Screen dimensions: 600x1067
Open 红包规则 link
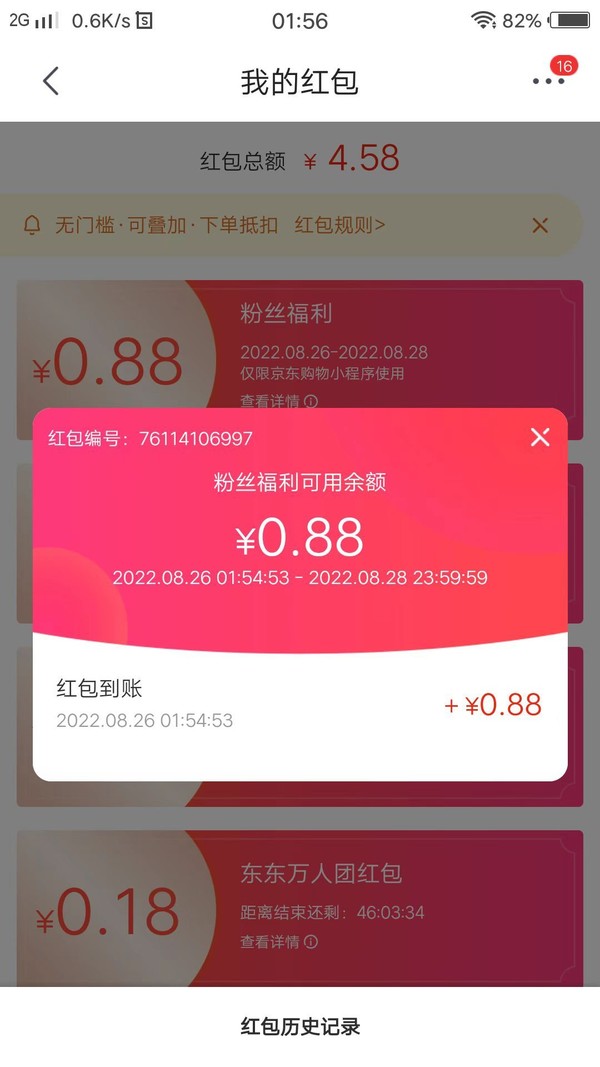(340, 225)
